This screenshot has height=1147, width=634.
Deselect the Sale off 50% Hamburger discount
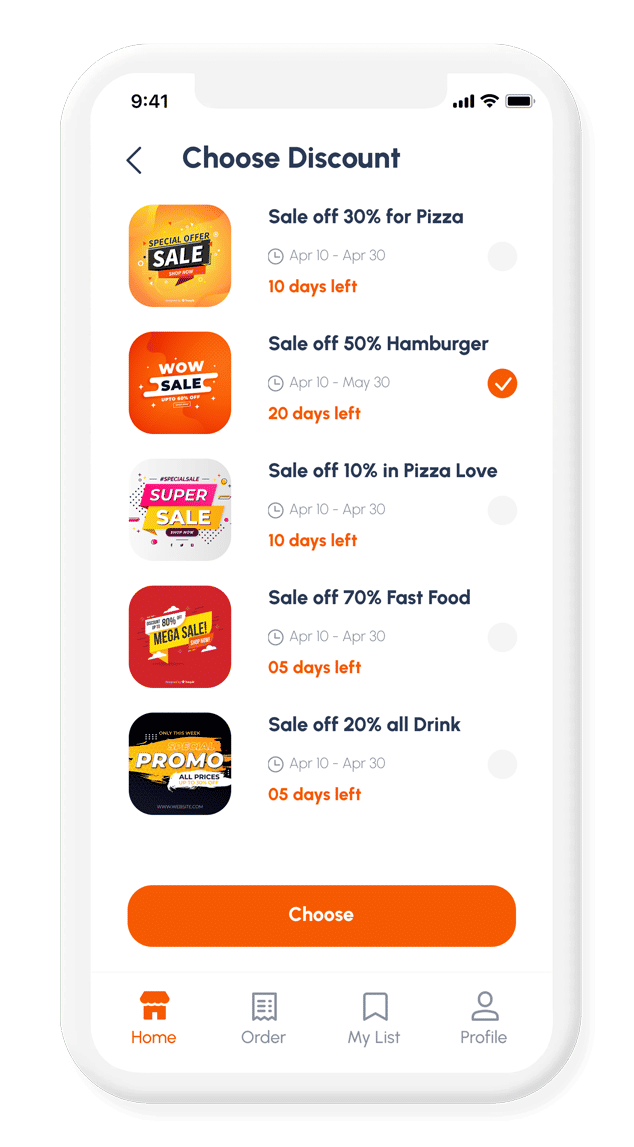[x=502, y=383]
